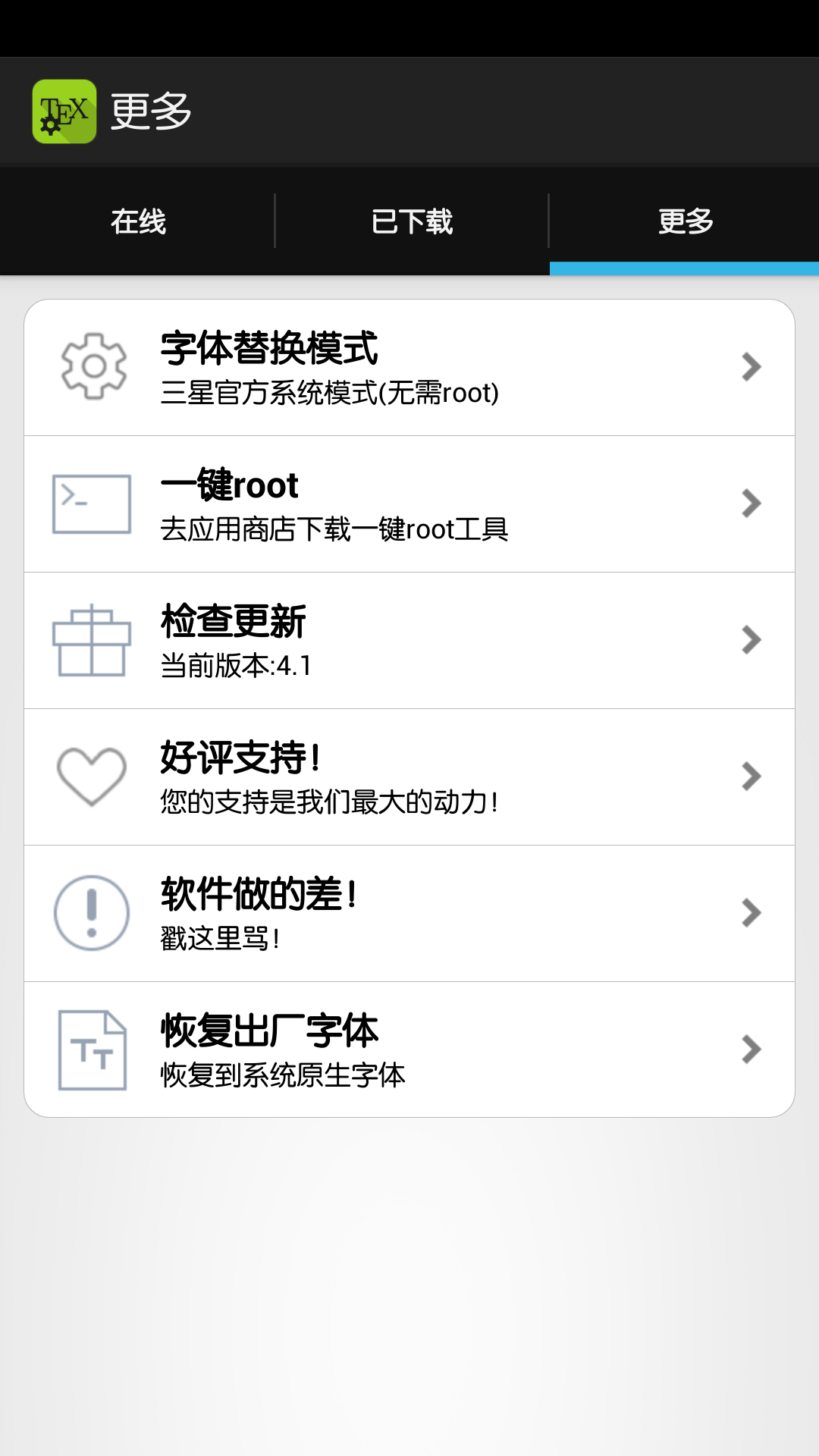Open 字体替换模式 settings

pos(409,368)
